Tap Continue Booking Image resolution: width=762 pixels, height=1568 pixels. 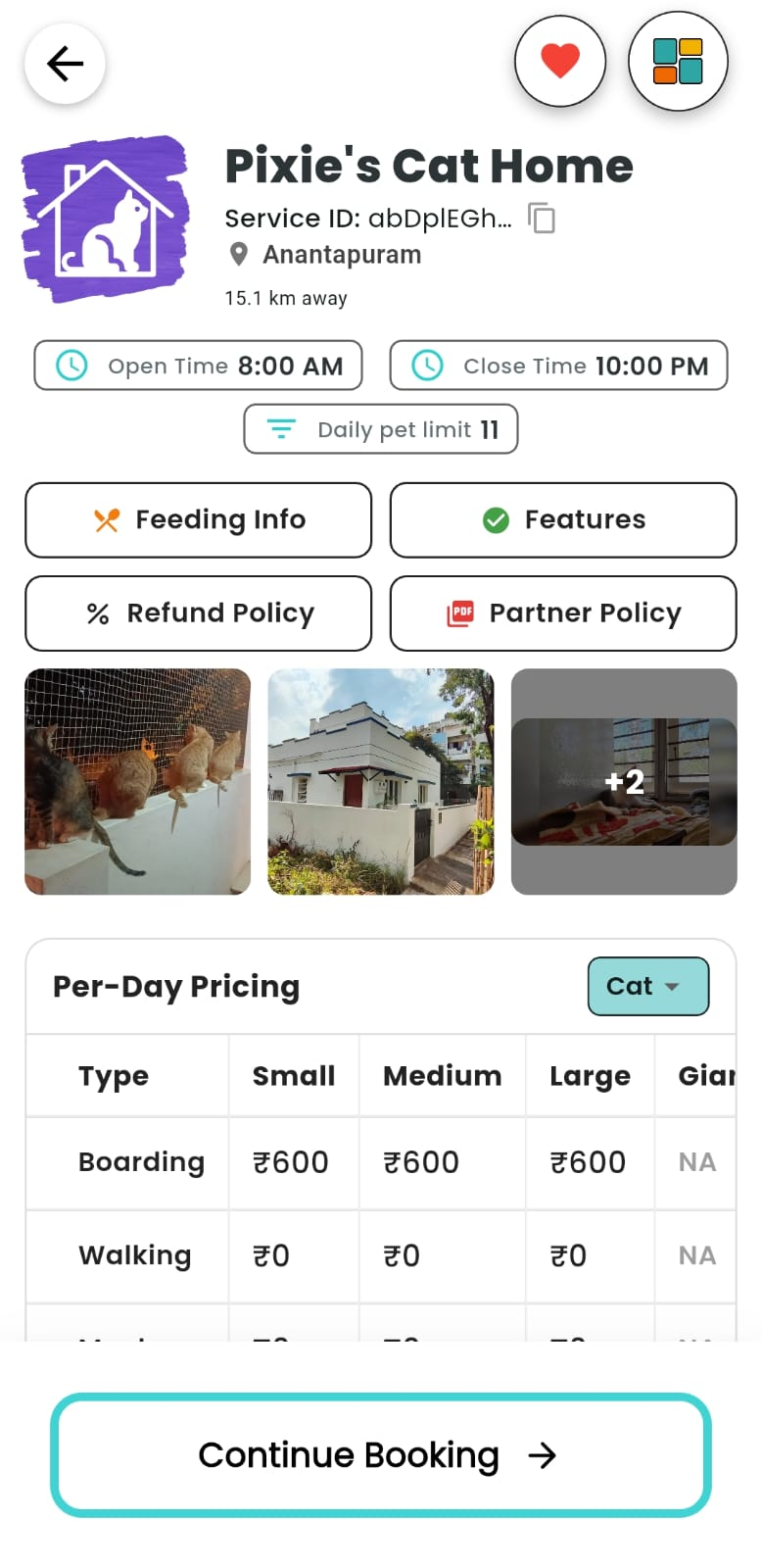[x=381, y=1455]
